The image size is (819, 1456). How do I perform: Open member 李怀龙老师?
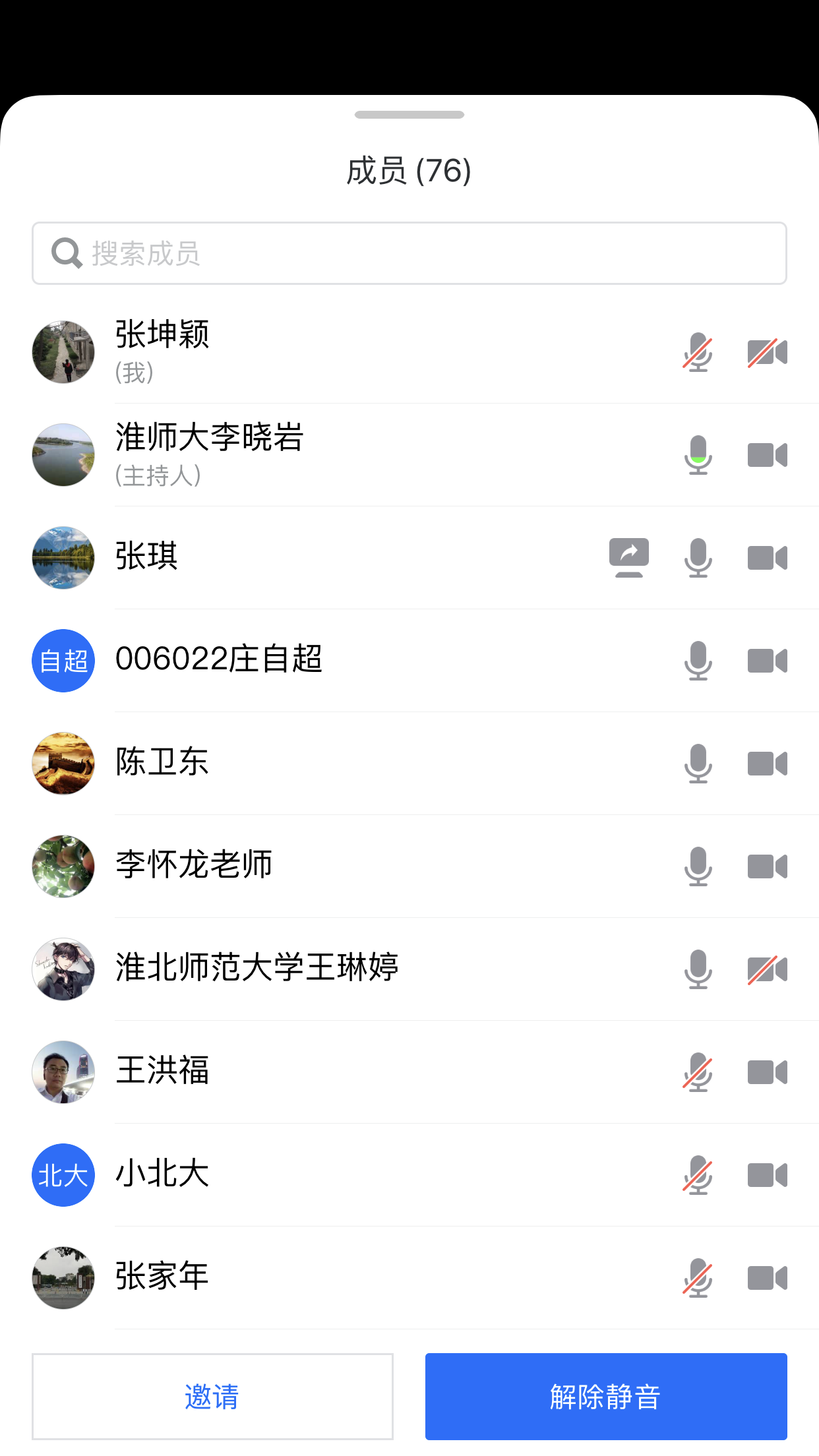point(330,866)
